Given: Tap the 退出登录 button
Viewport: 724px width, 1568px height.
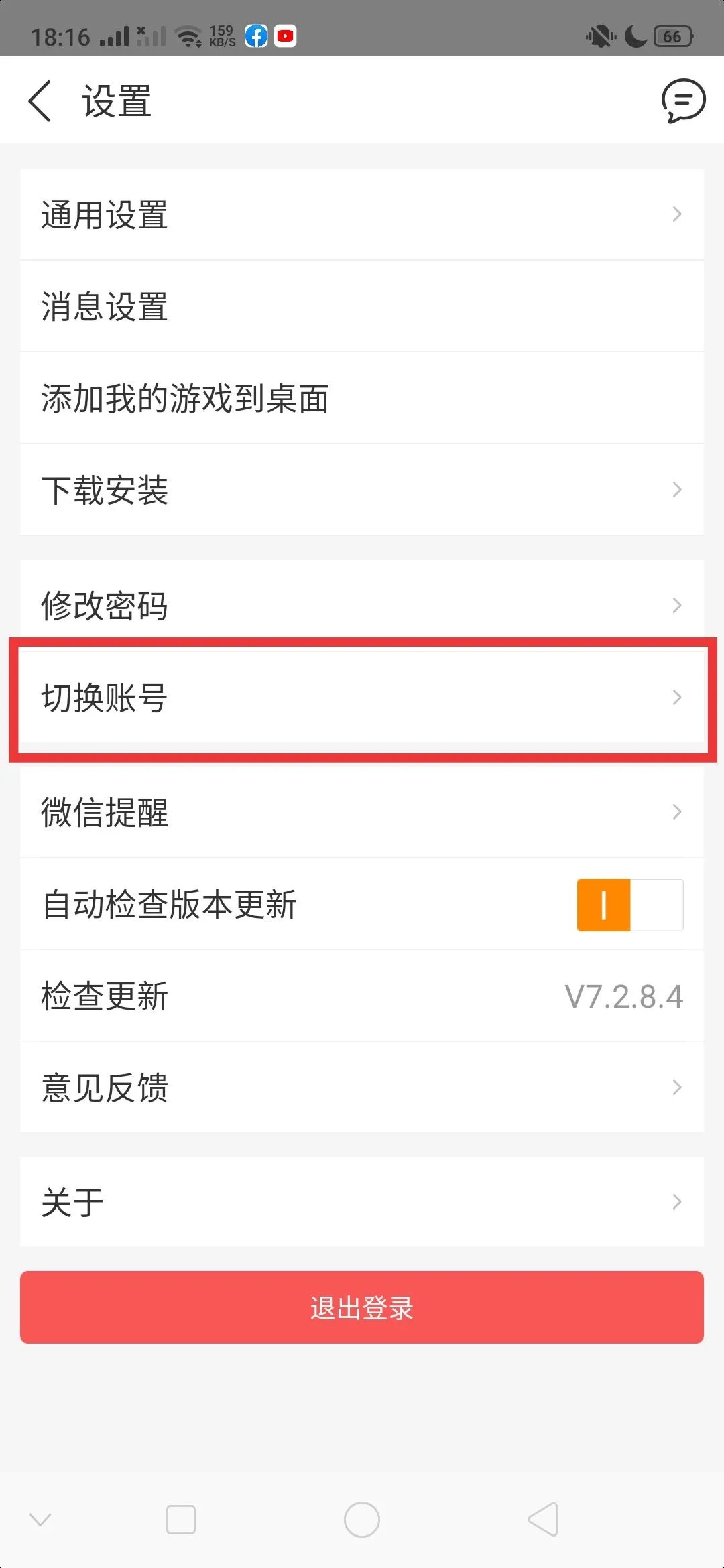Looking at the screenshot, I should tap(362, 1307).
